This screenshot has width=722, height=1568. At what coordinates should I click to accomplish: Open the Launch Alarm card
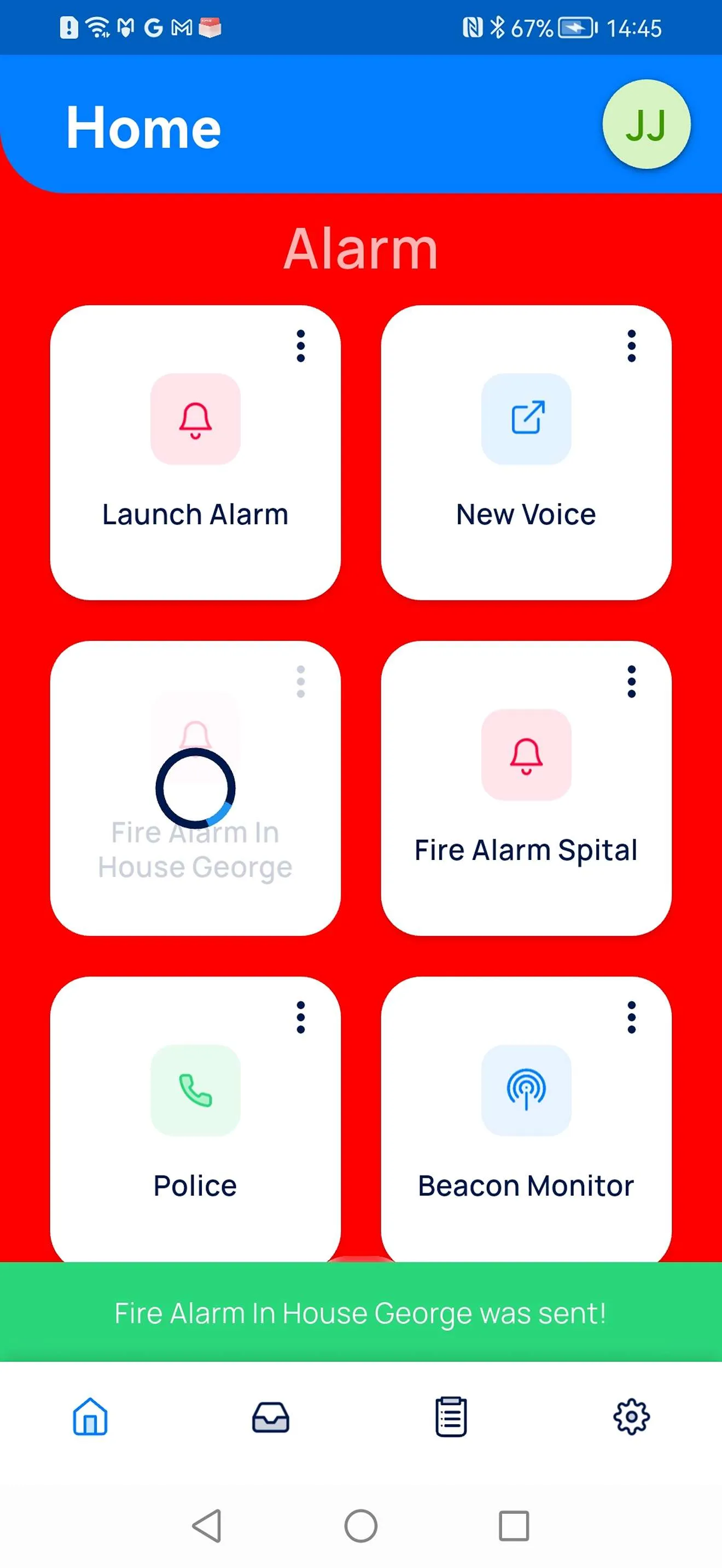pos(195,452)
